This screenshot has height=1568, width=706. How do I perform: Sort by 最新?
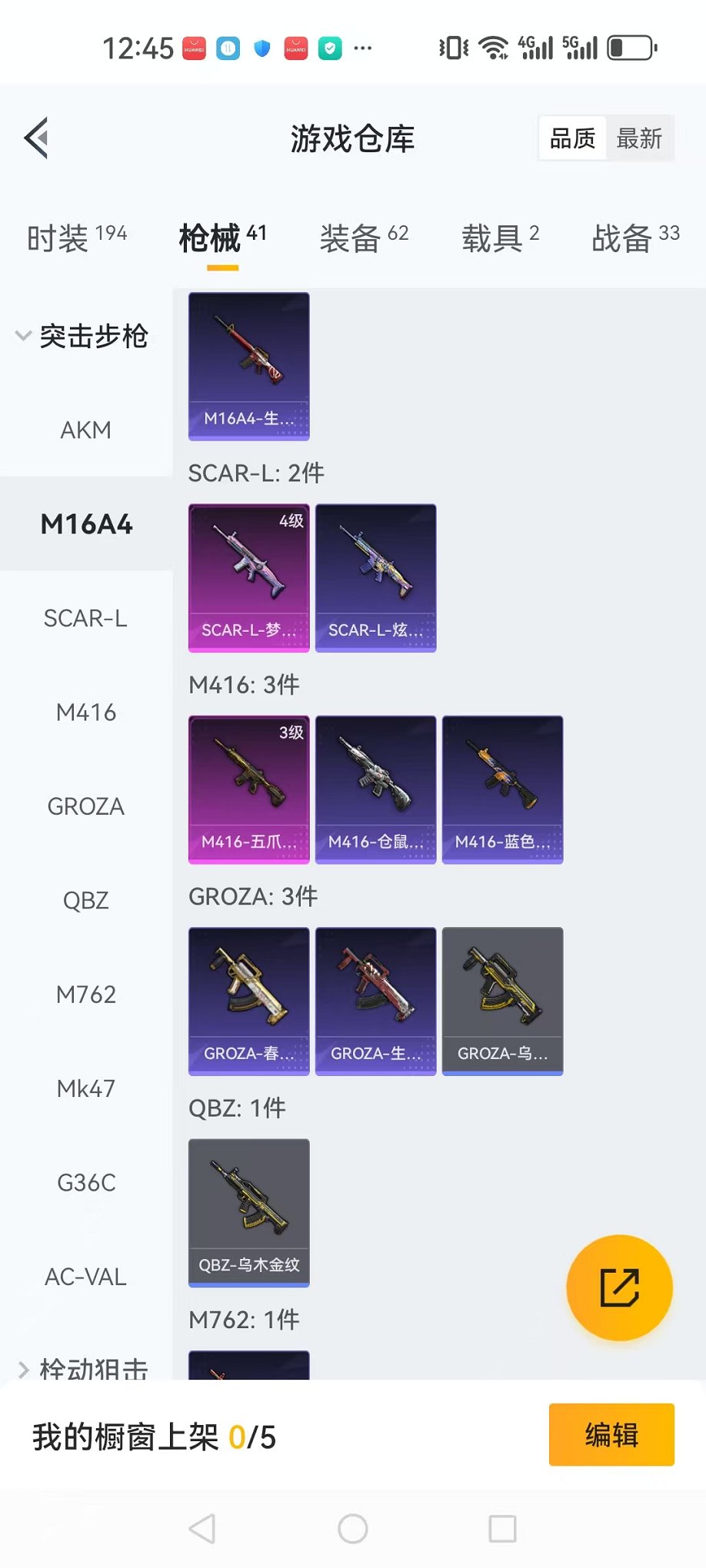pos(639,138)
